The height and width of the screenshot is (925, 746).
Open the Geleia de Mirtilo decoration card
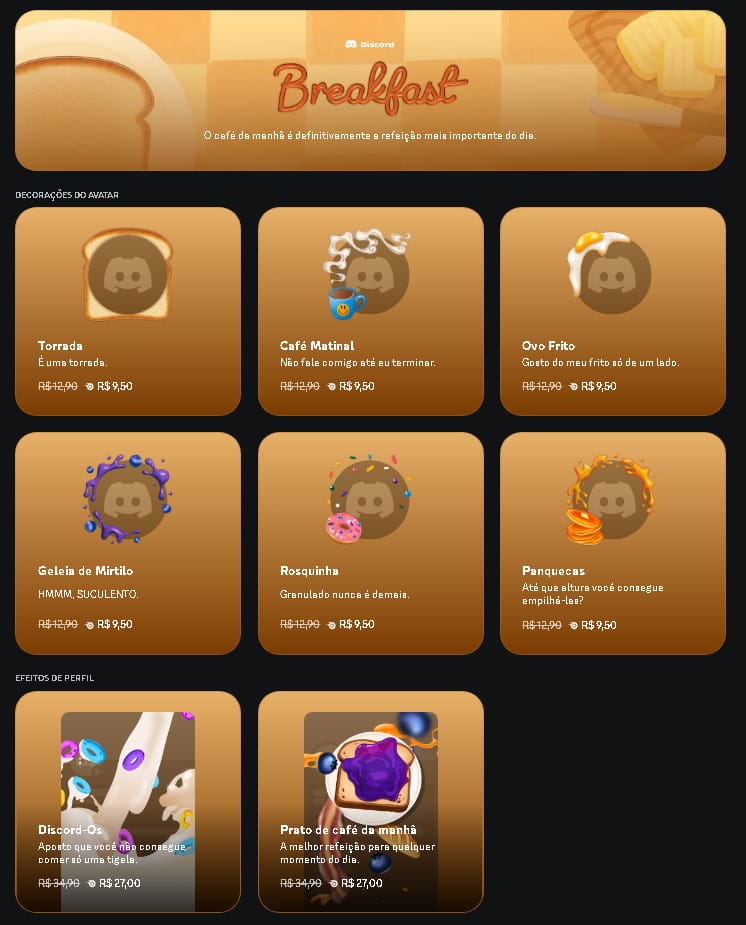(x=128, y=543)
